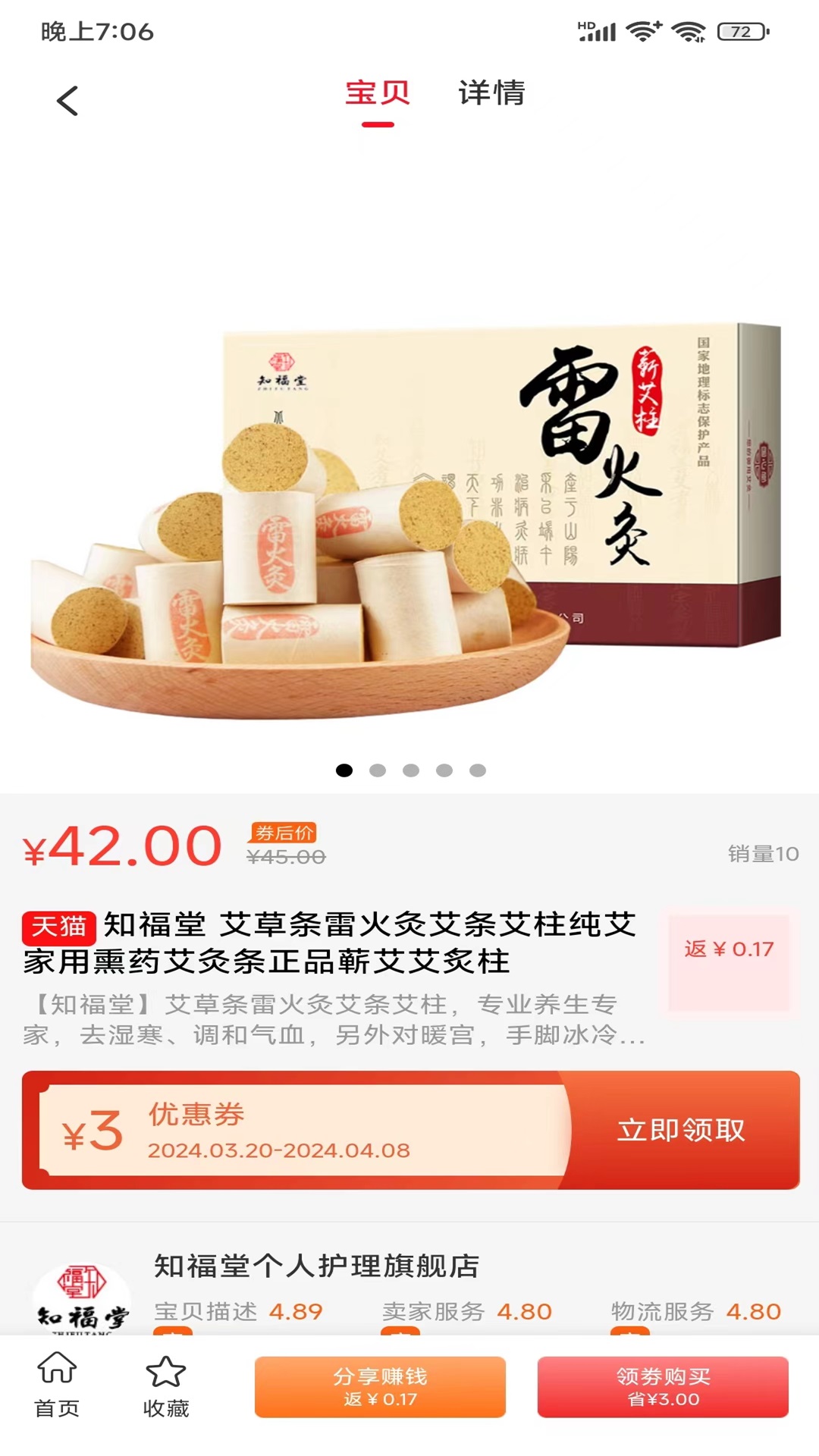Open the 知福堂个人护理旗舰店 store

coord(316,1266)
